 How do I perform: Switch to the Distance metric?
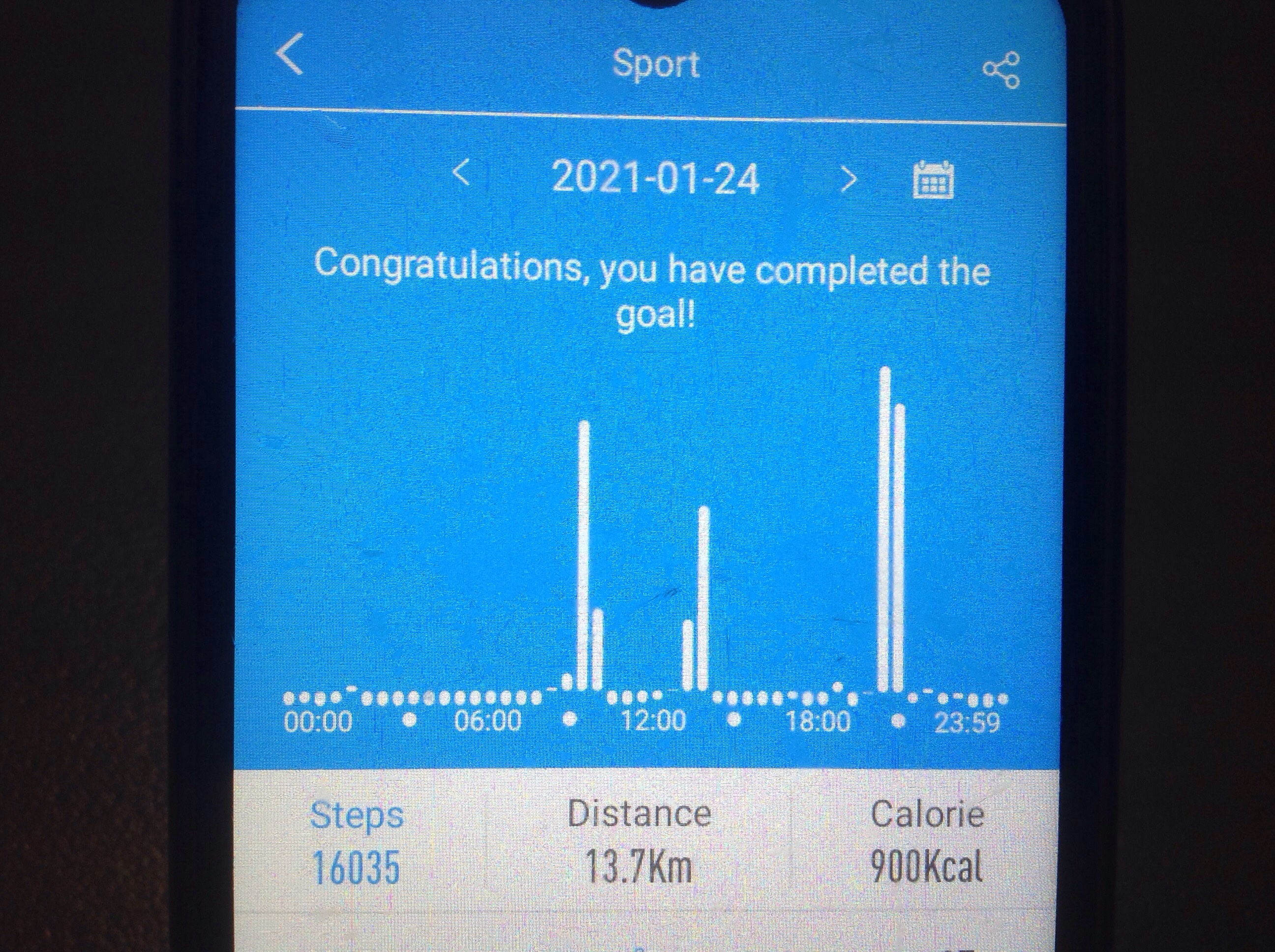click(x=638, y=841)
